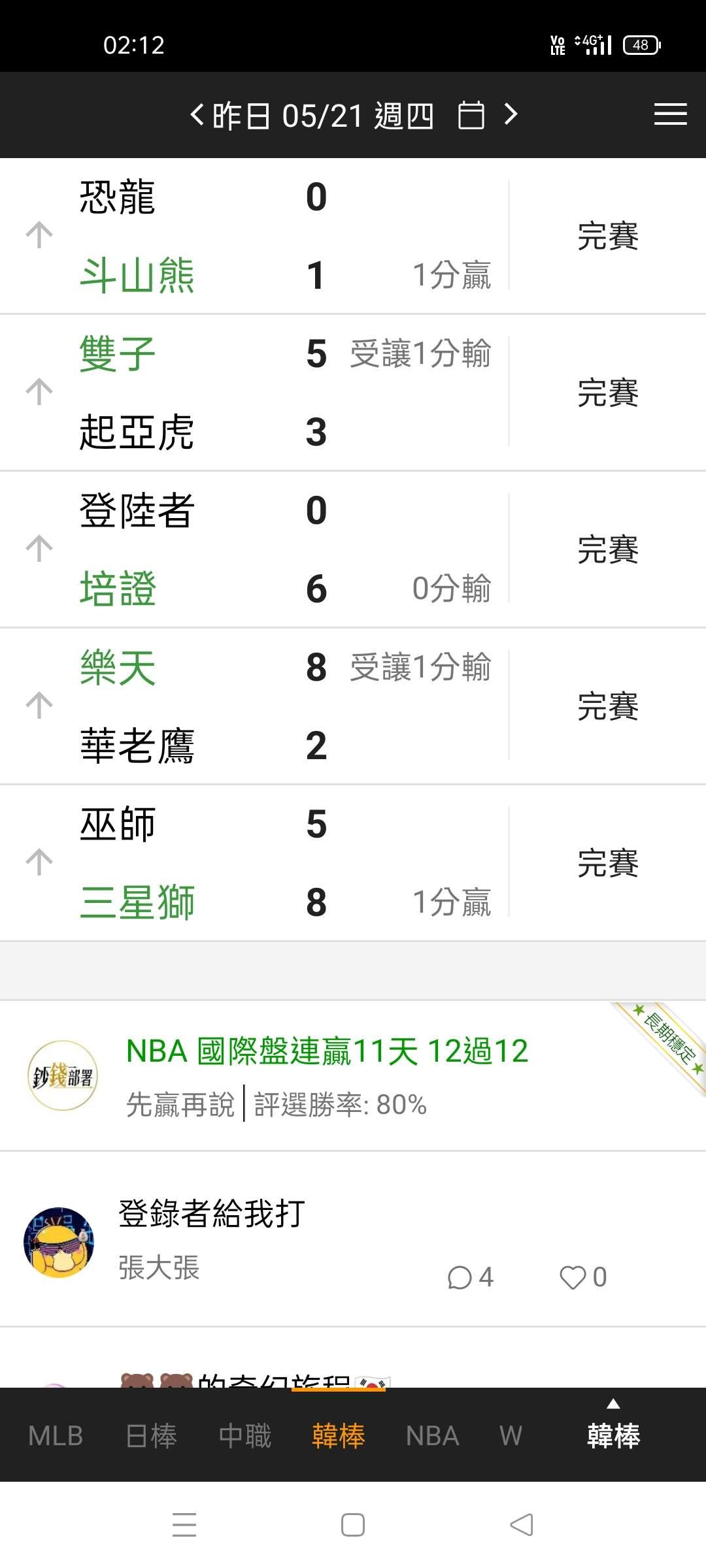Expand the 韓棒 league selector
Screen dimensions: 706x1568
pos(613,1429)
